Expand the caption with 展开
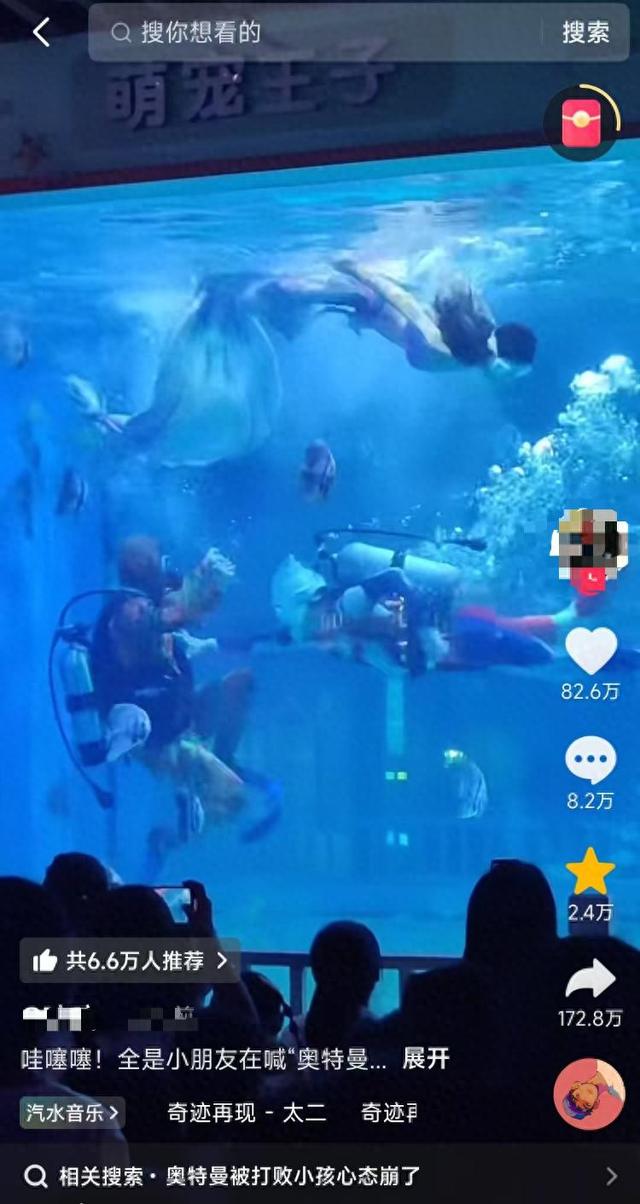Screen dimensions: 640x1204 [426, 1059]
